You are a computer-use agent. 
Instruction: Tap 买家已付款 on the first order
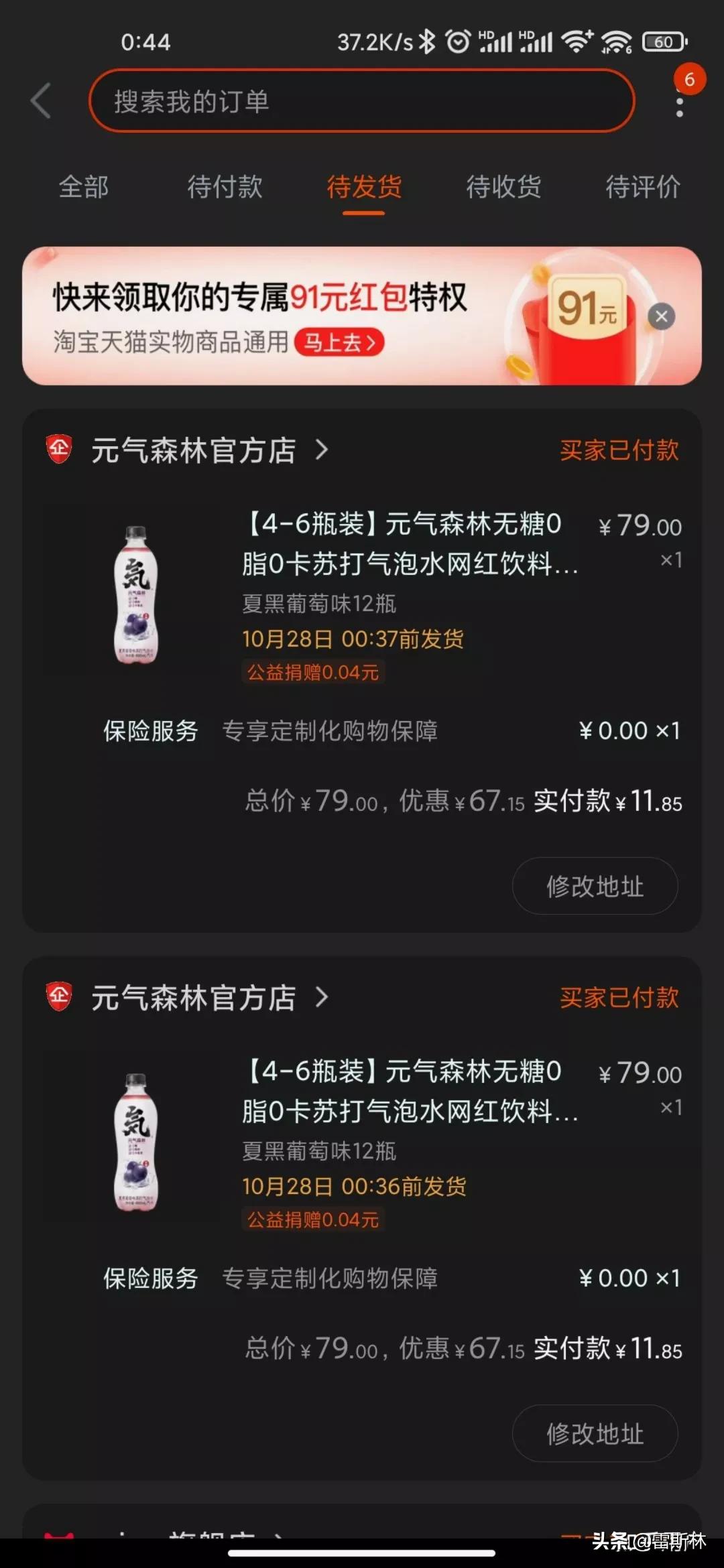[x=619, y=450]
